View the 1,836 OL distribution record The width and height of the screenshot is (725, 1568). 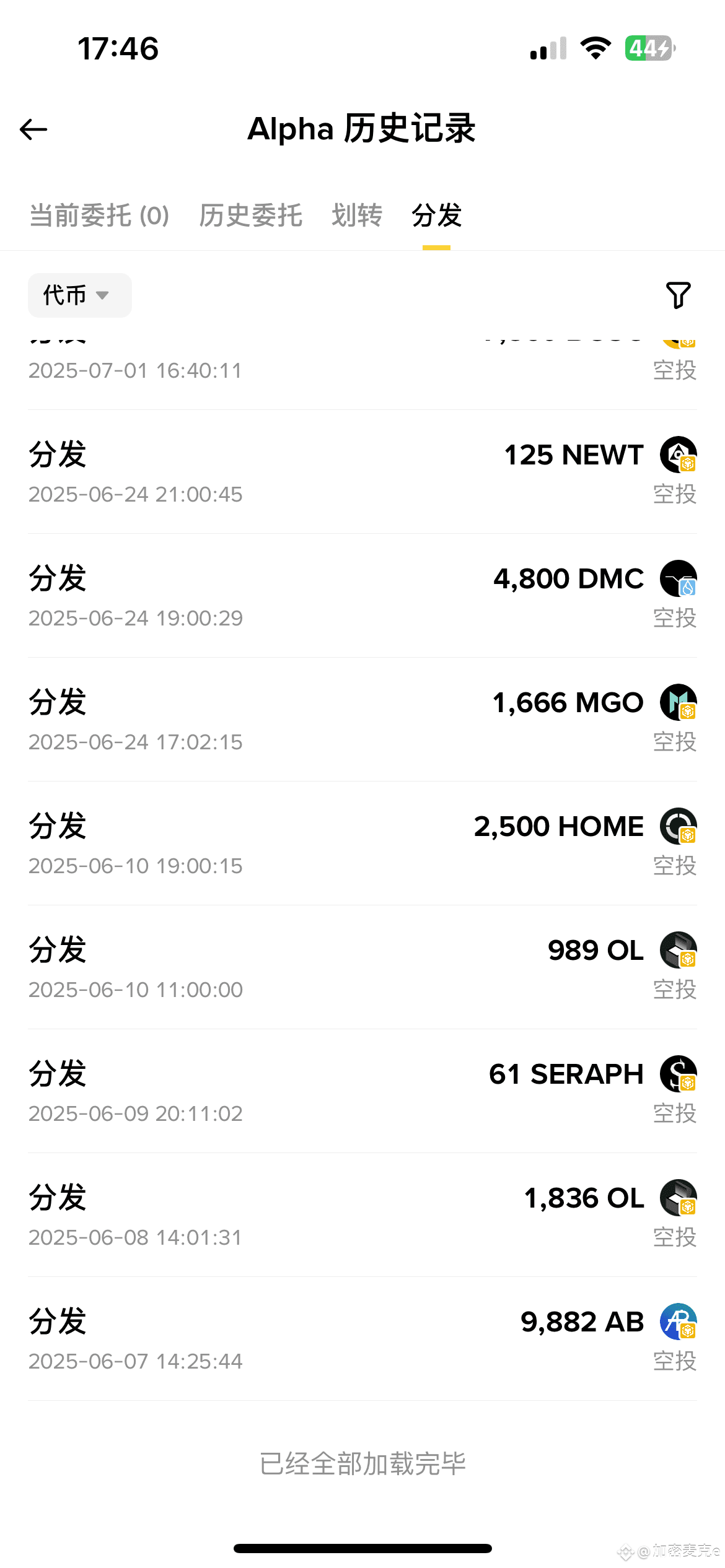(362, 1215)
